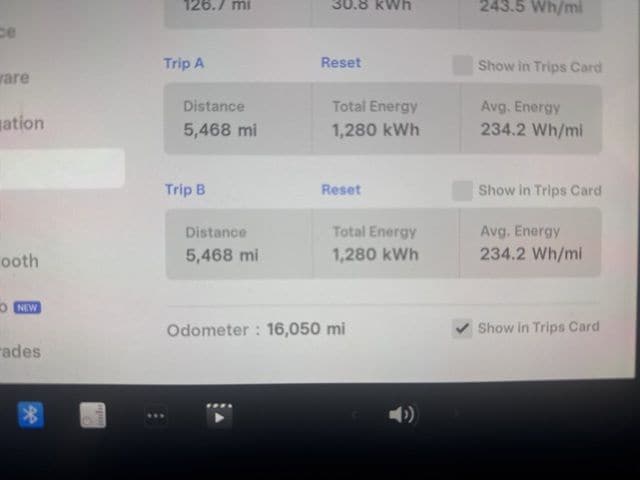Open the all apps ellipsis menu

155,416
